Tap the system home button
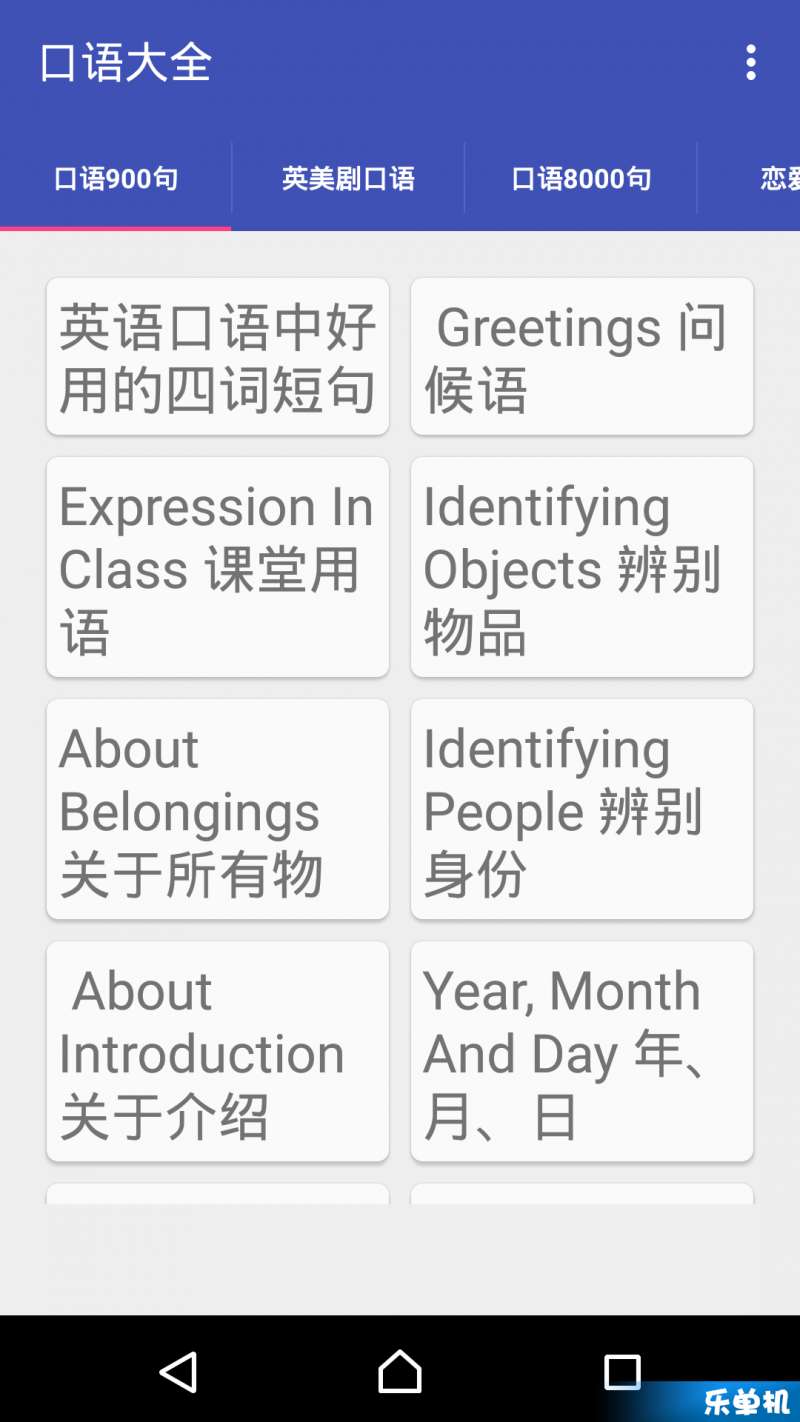The image size is (800, 1422). click(400, 1371)
